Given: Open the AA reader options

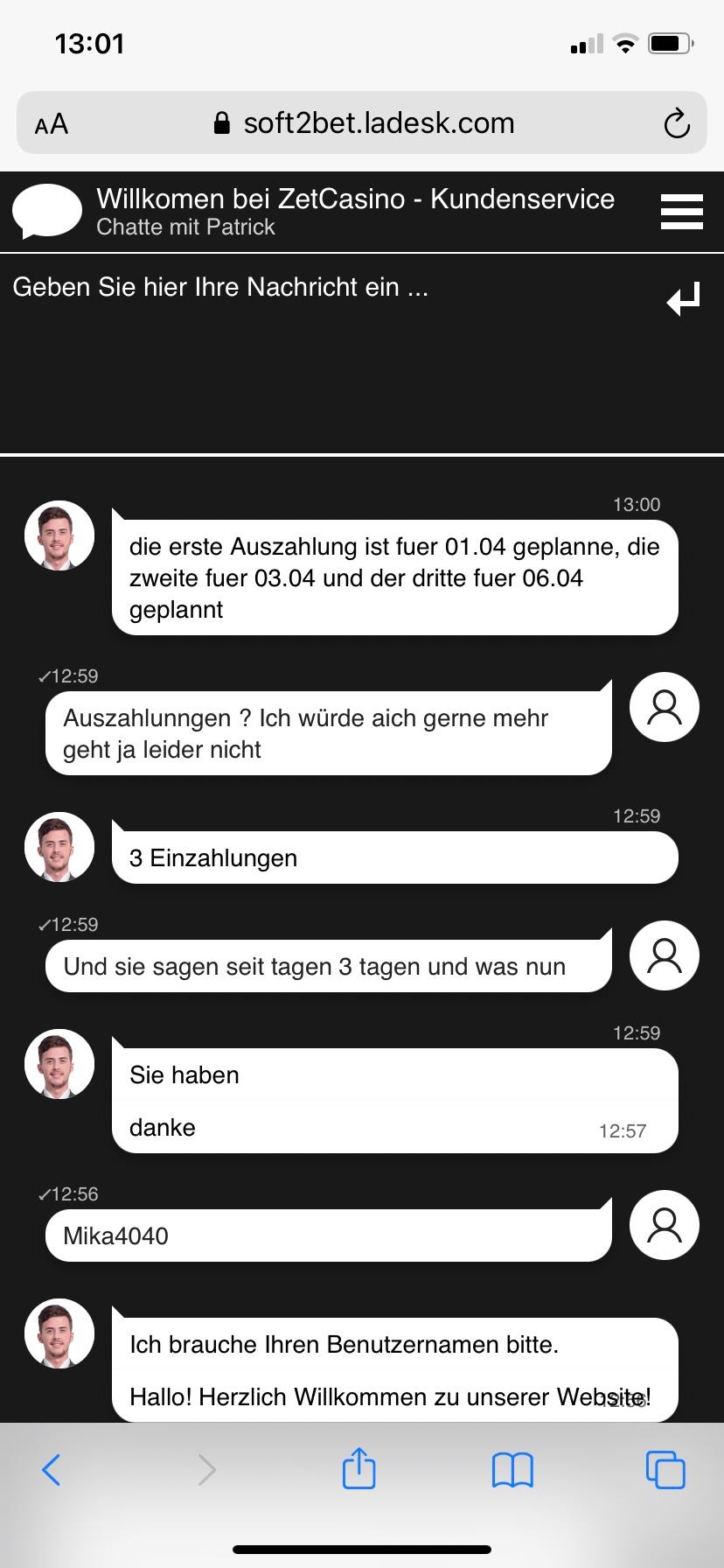Looking at the screenshot, I should click(x=52, y=123).
